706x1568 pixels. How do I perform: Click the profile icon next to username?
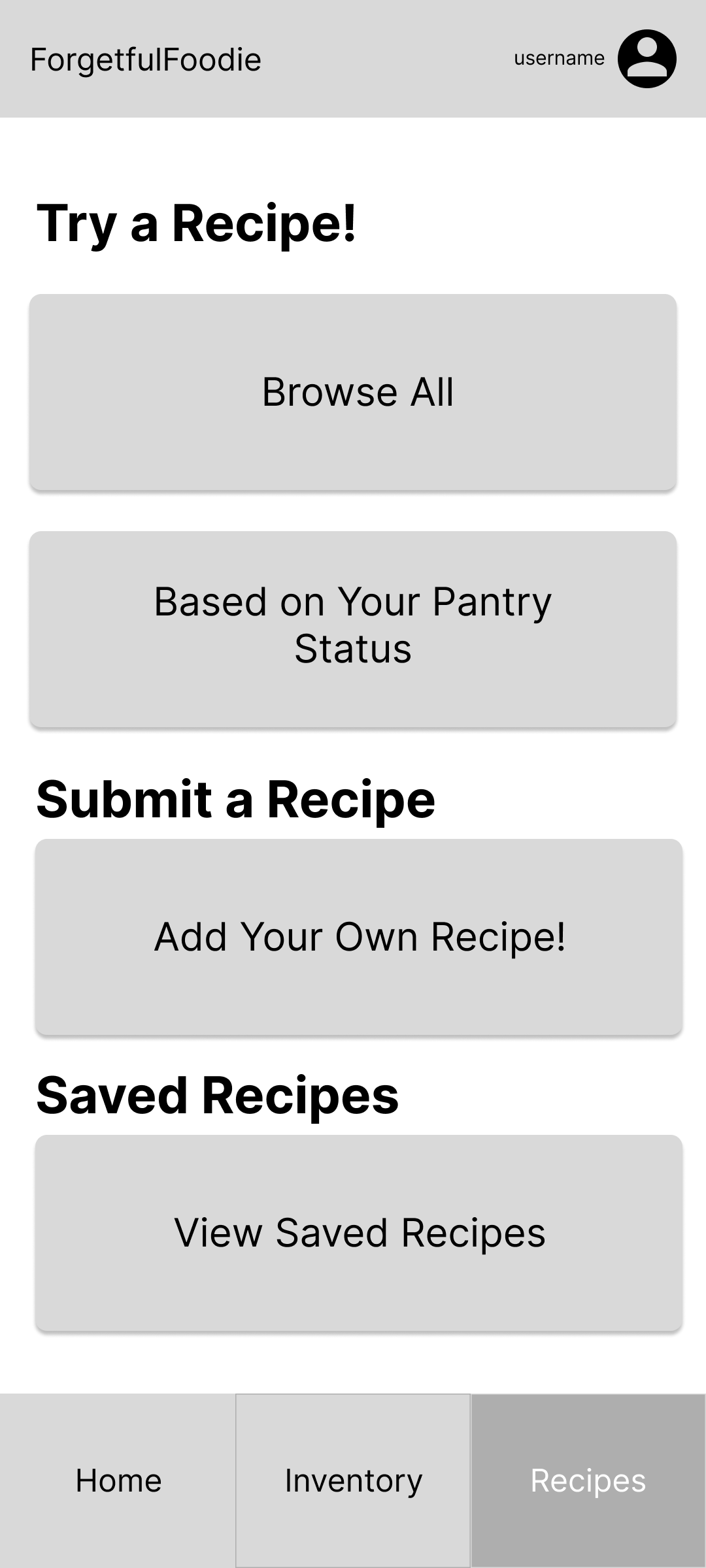pyautogui.click(x=647, y=59)
